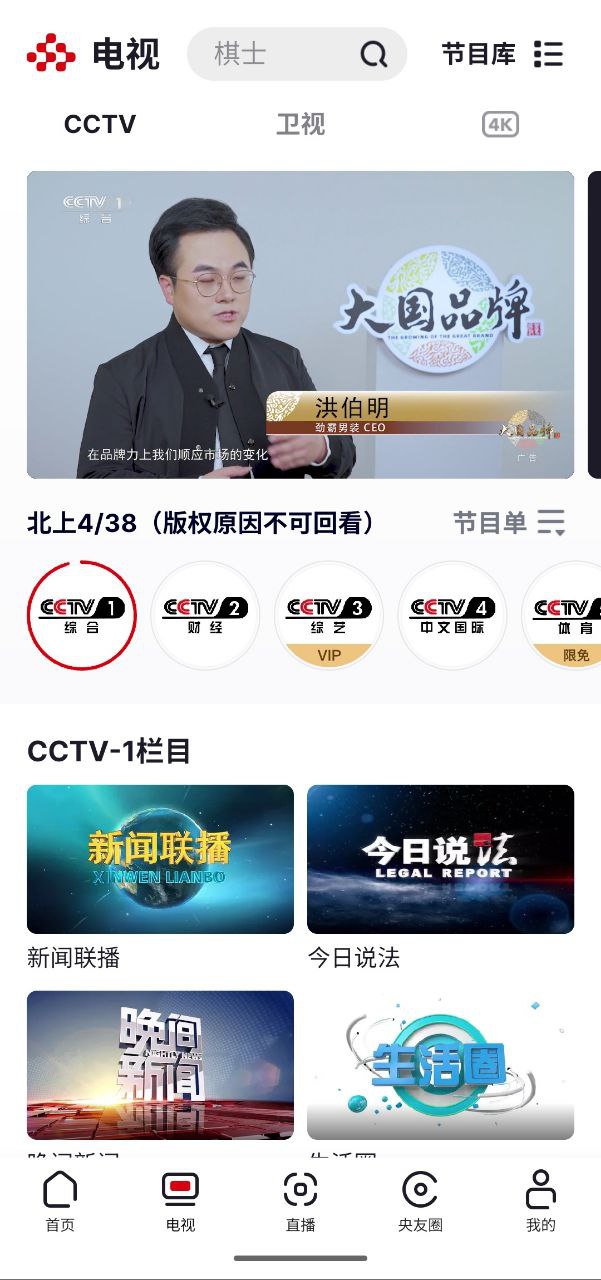Open the 生活圈 program card
The height and width of the screenshot is (1280, 601).
(x=440, y=1065)
